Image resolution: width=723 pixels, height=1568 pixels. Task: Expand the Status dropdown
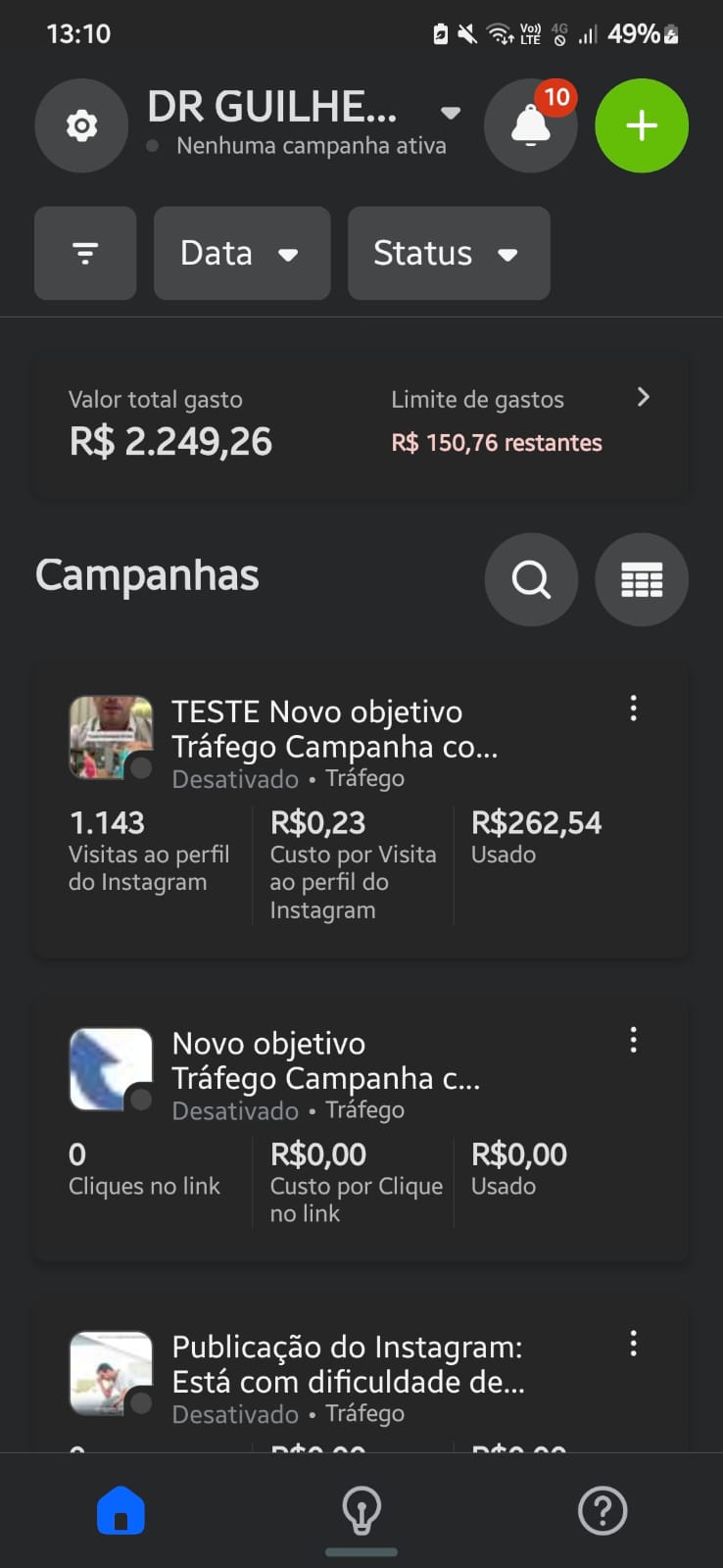[448, 254]
